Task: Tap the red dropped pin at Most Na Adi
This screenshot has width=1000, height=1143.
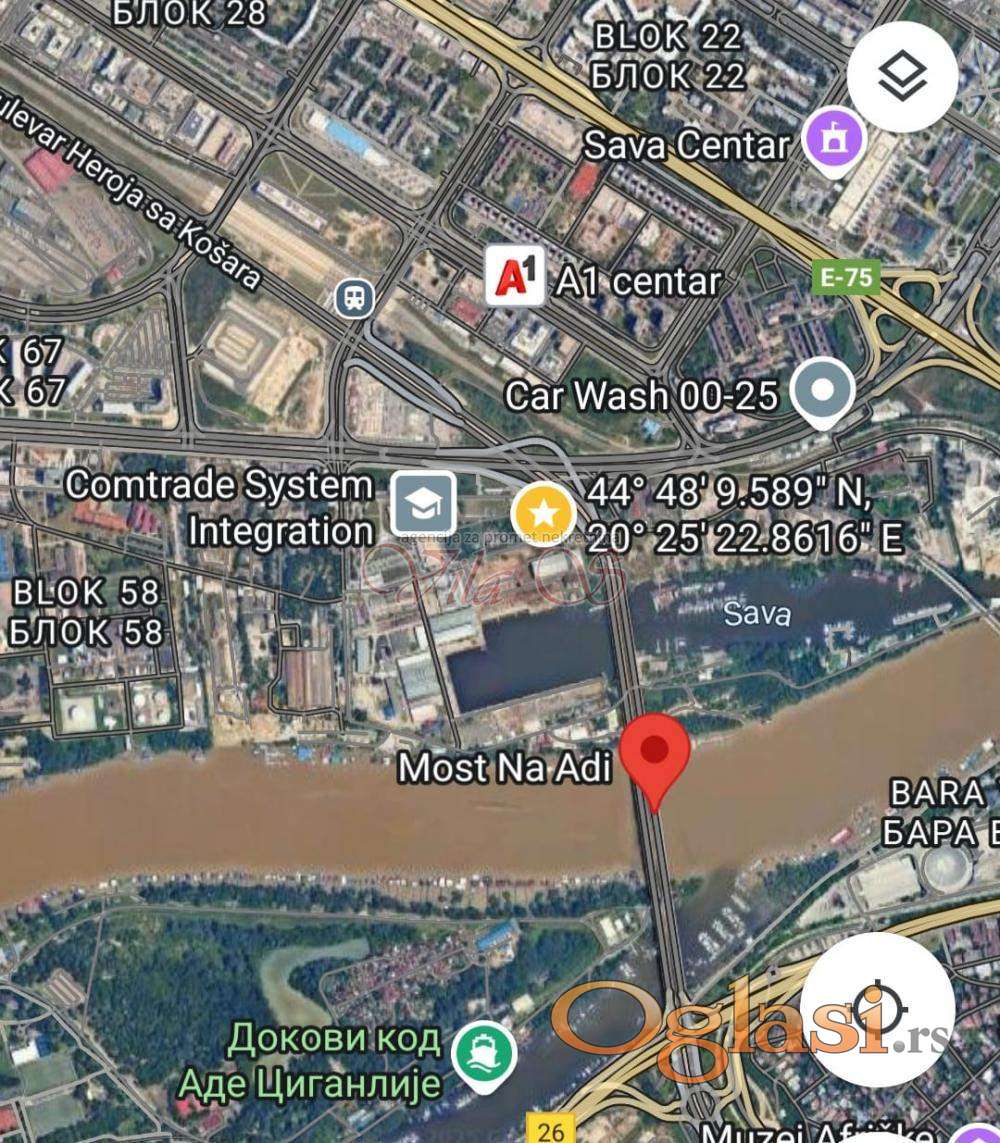Action: (x=655, y=754)
